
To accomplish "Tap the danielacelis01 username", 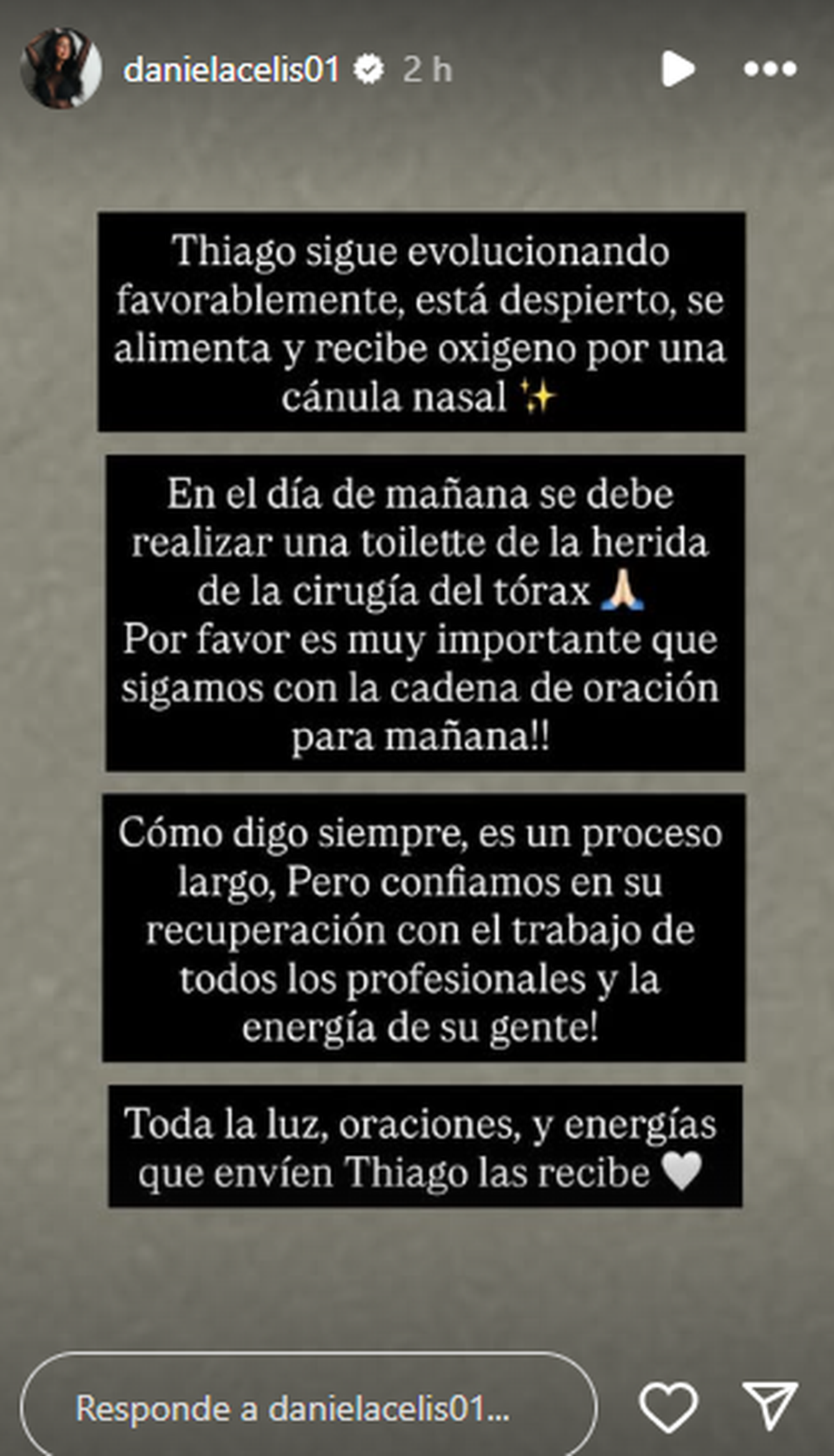I will (231, 69).
